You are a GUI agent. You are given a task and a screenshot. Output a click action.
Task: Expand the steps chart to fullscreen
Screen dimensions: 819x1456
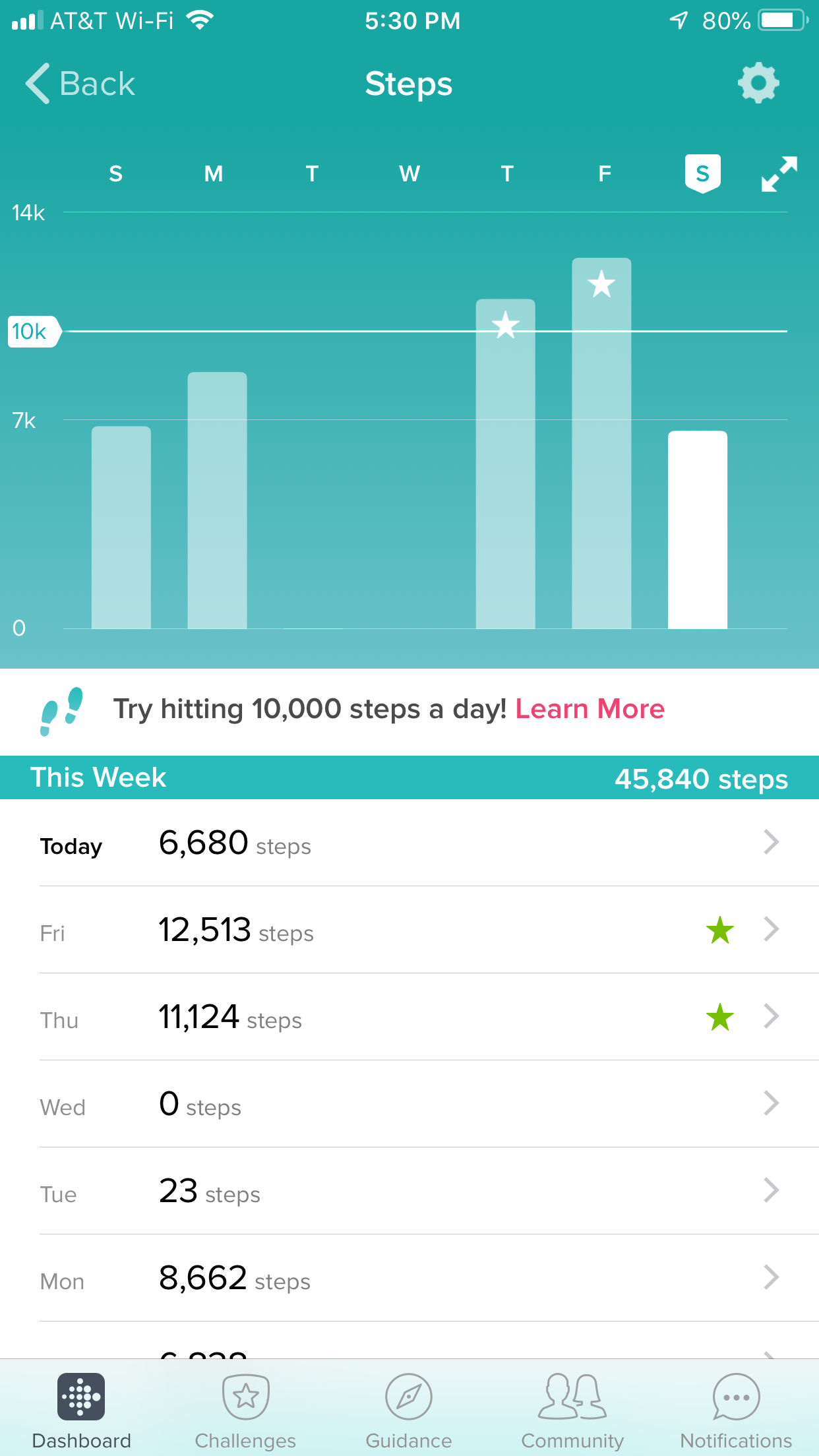[779, 174]
